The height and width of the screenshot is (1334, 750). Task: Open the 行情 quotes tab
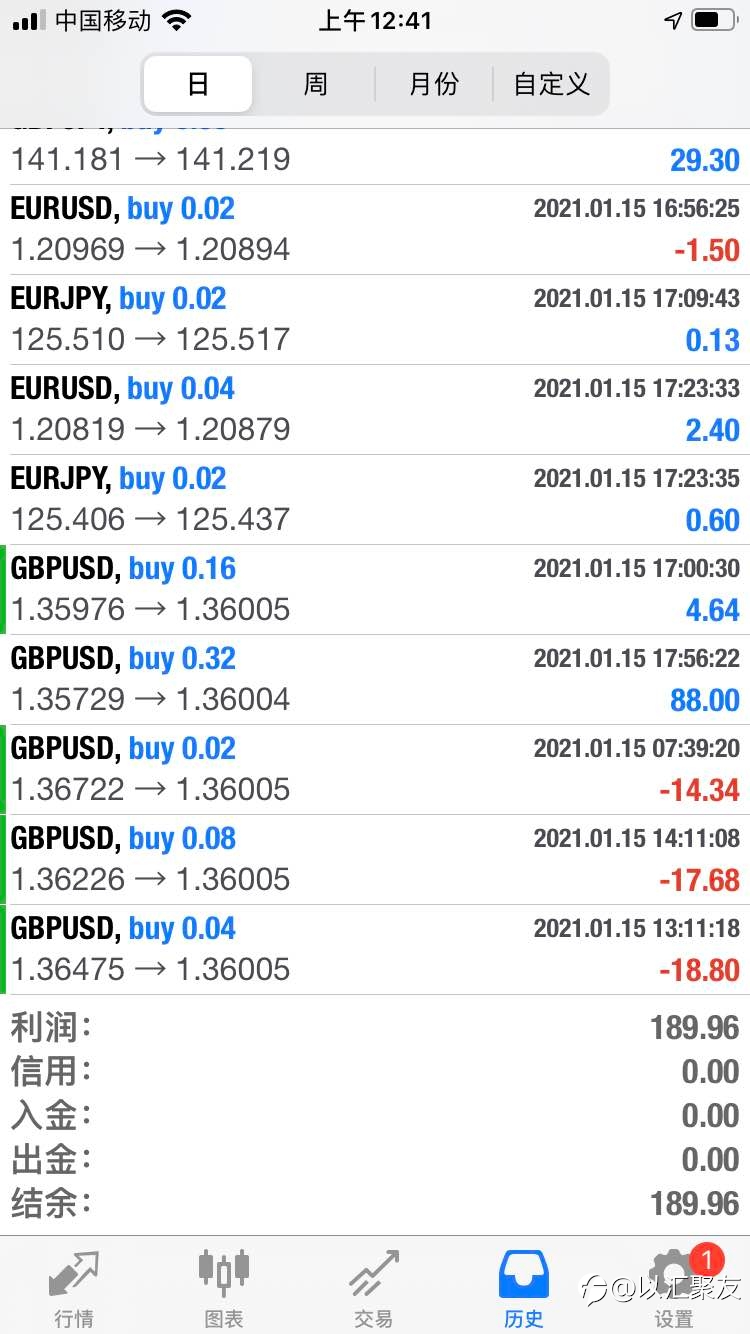75,1288
